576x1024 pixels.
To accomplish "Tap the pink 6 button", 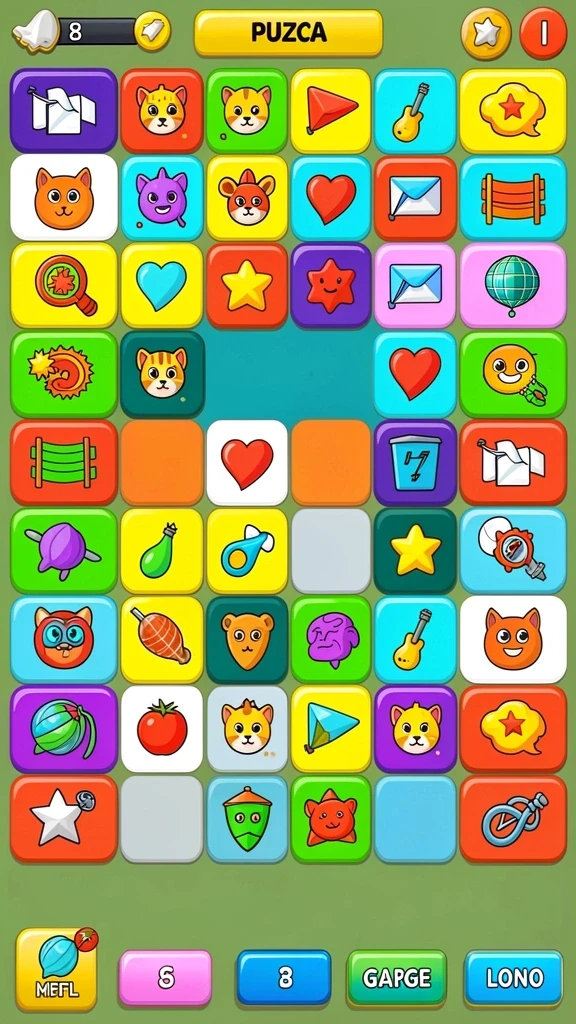I will (165, 978).
